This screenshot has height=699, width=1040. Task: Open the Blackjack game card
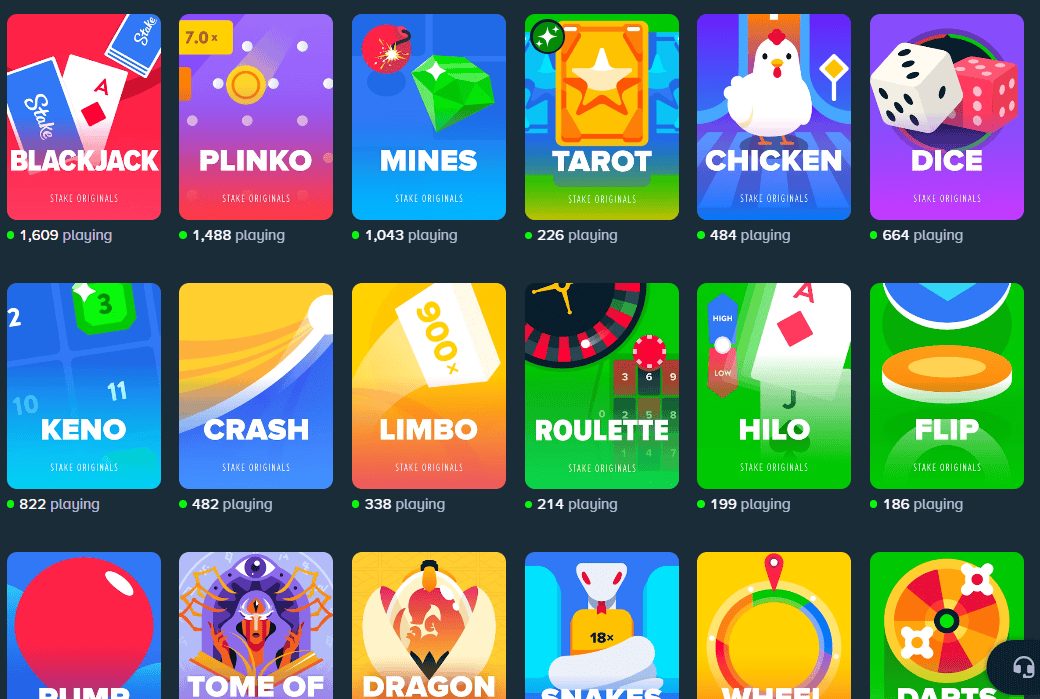(x=83, y=117)
